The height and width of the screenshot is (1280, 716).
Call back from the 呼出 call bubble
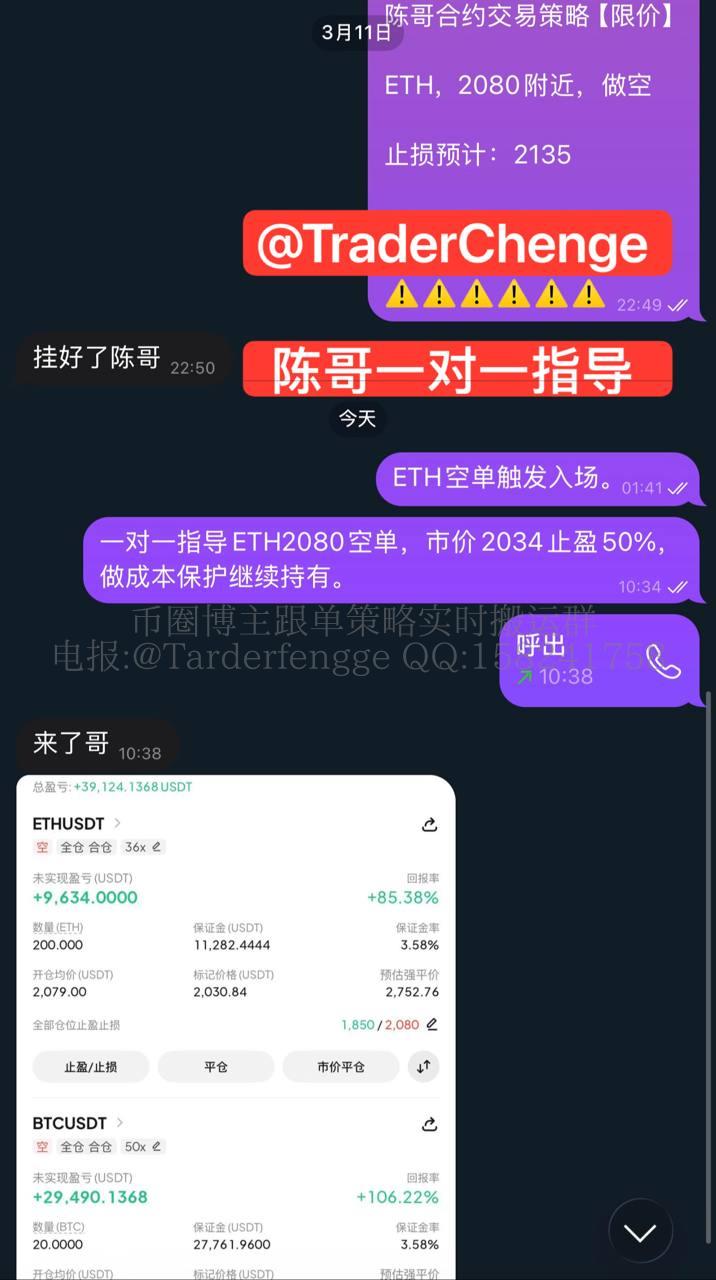point(662,661)
